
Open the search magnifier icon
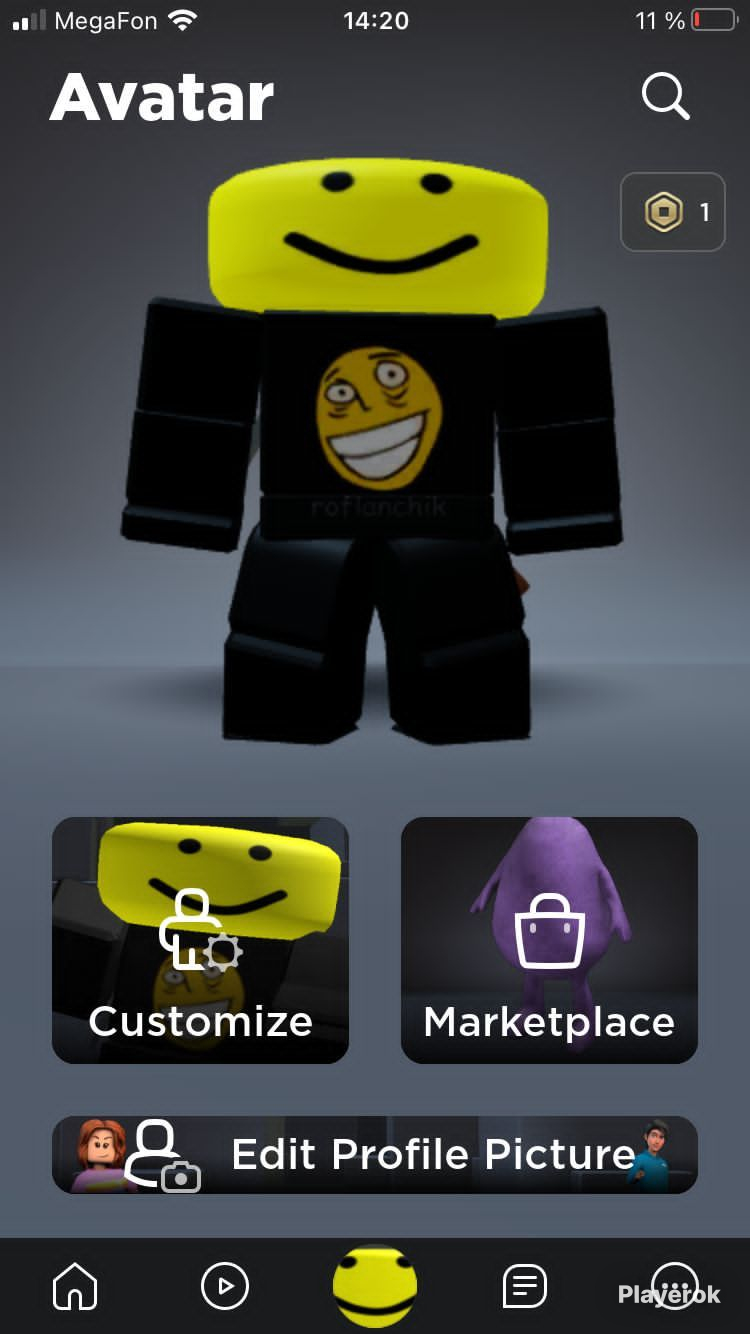coord(665,96)
